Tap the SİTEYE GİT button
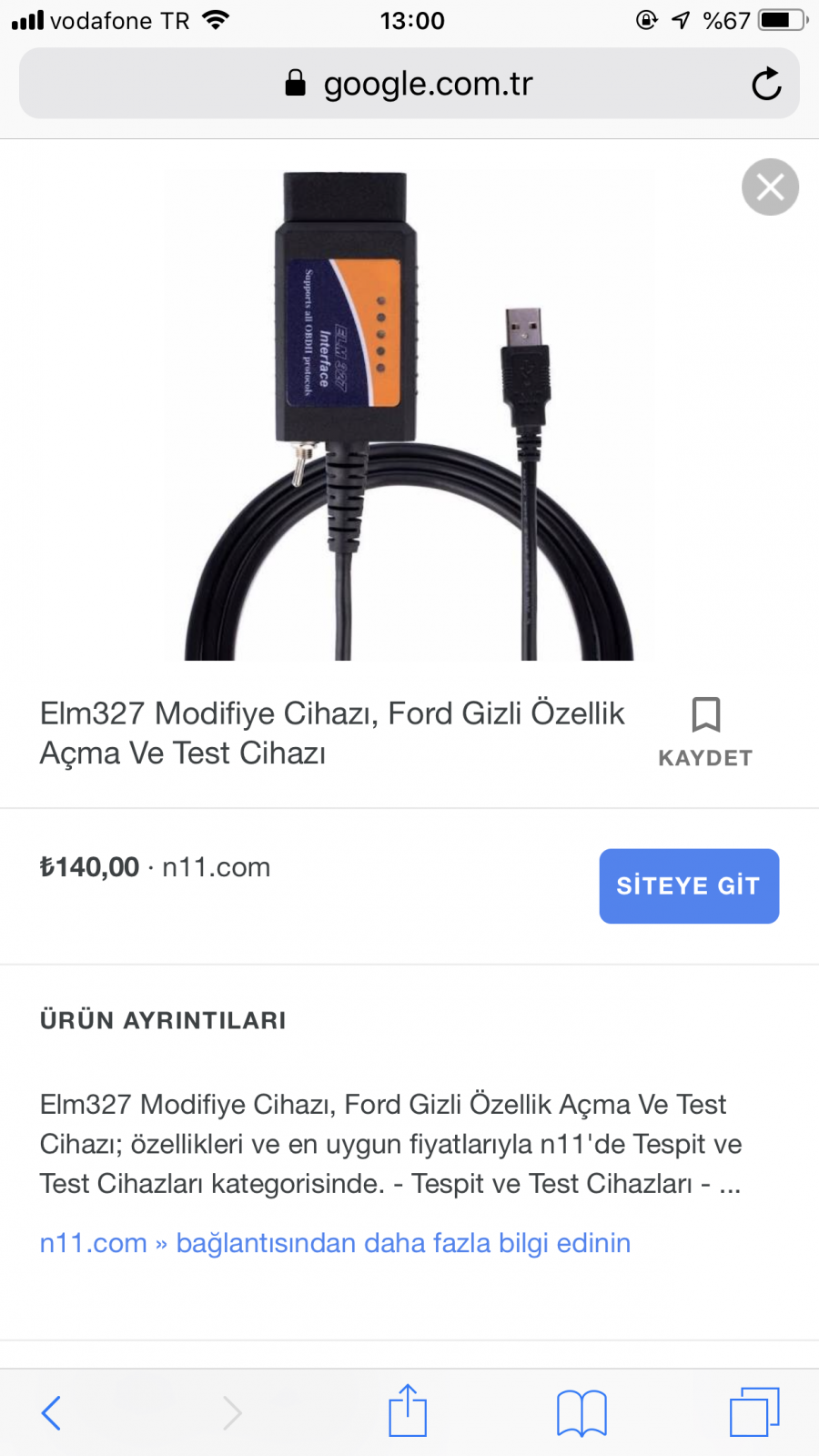Viewport: 819px width, 1456px height. click(689, 885)
